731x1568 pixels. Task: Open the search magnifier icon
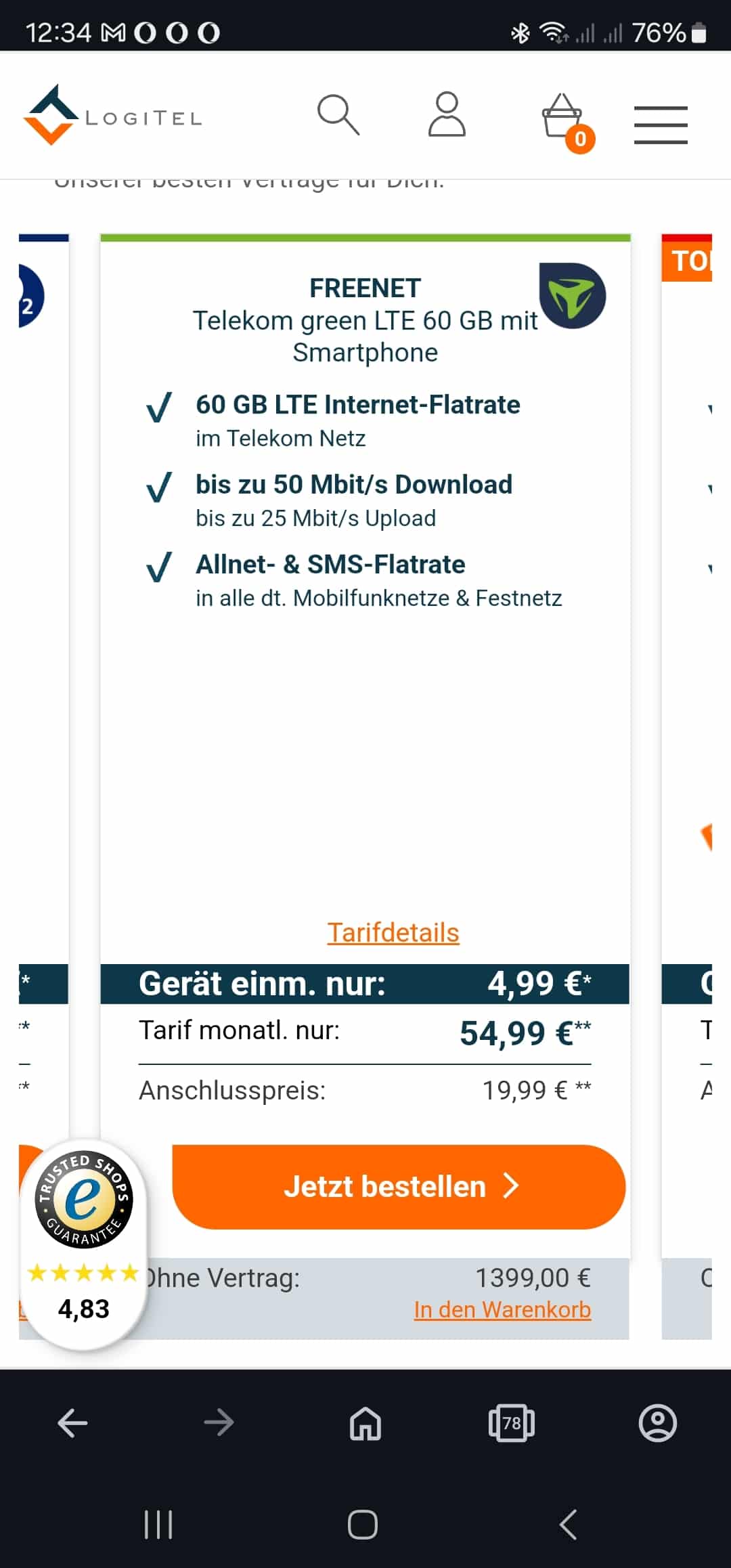tap(338, 115)
